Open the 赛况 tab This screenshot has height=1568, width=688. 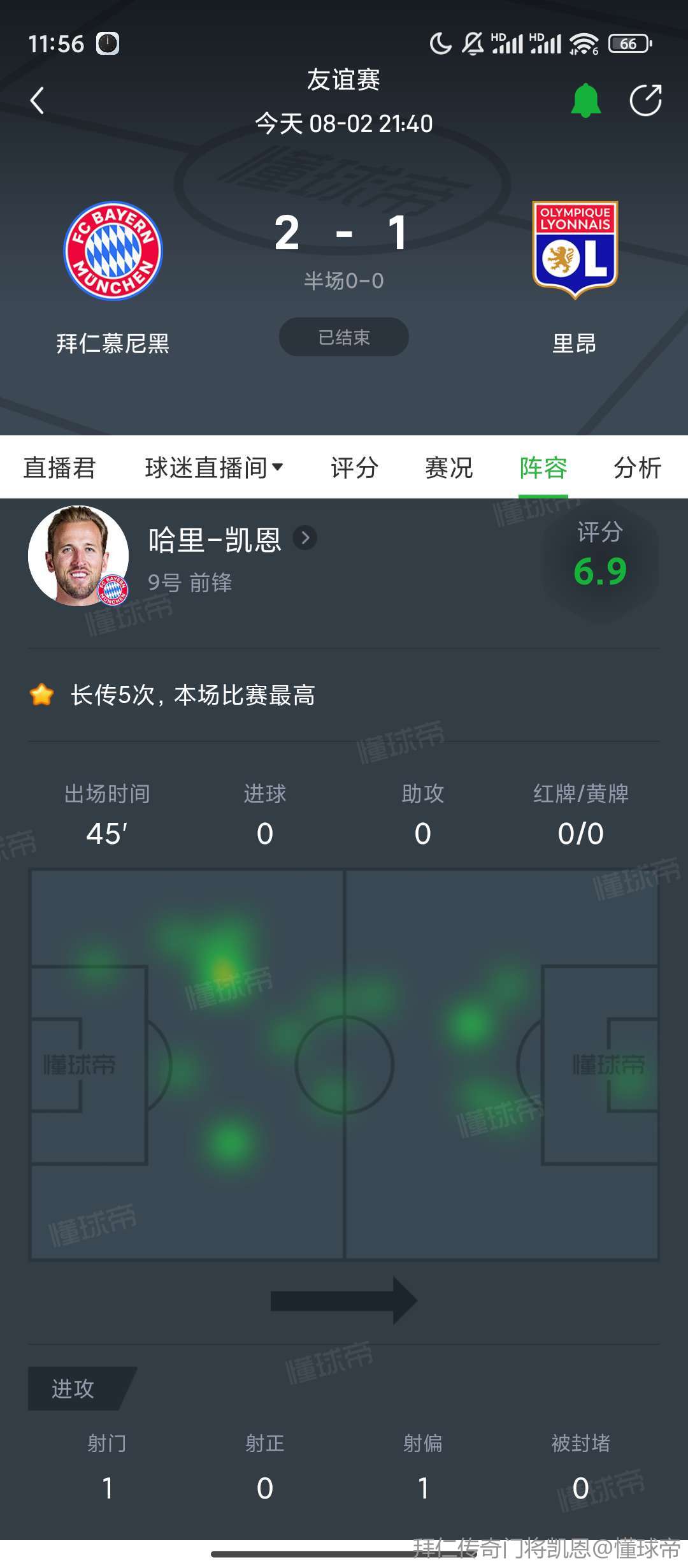448,468
